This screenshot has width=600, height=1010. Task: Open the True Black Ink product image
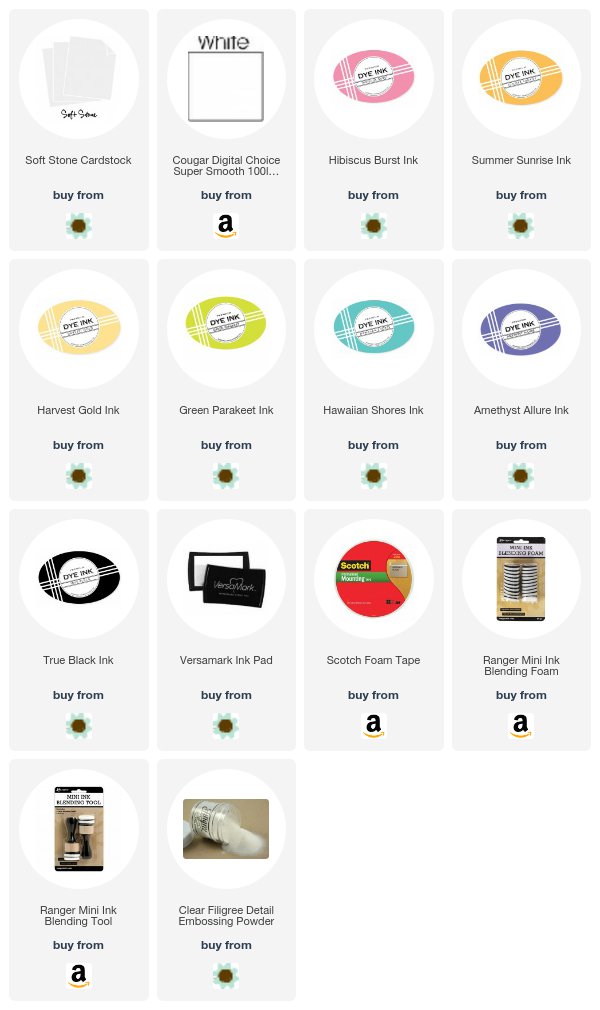point(79,578)
